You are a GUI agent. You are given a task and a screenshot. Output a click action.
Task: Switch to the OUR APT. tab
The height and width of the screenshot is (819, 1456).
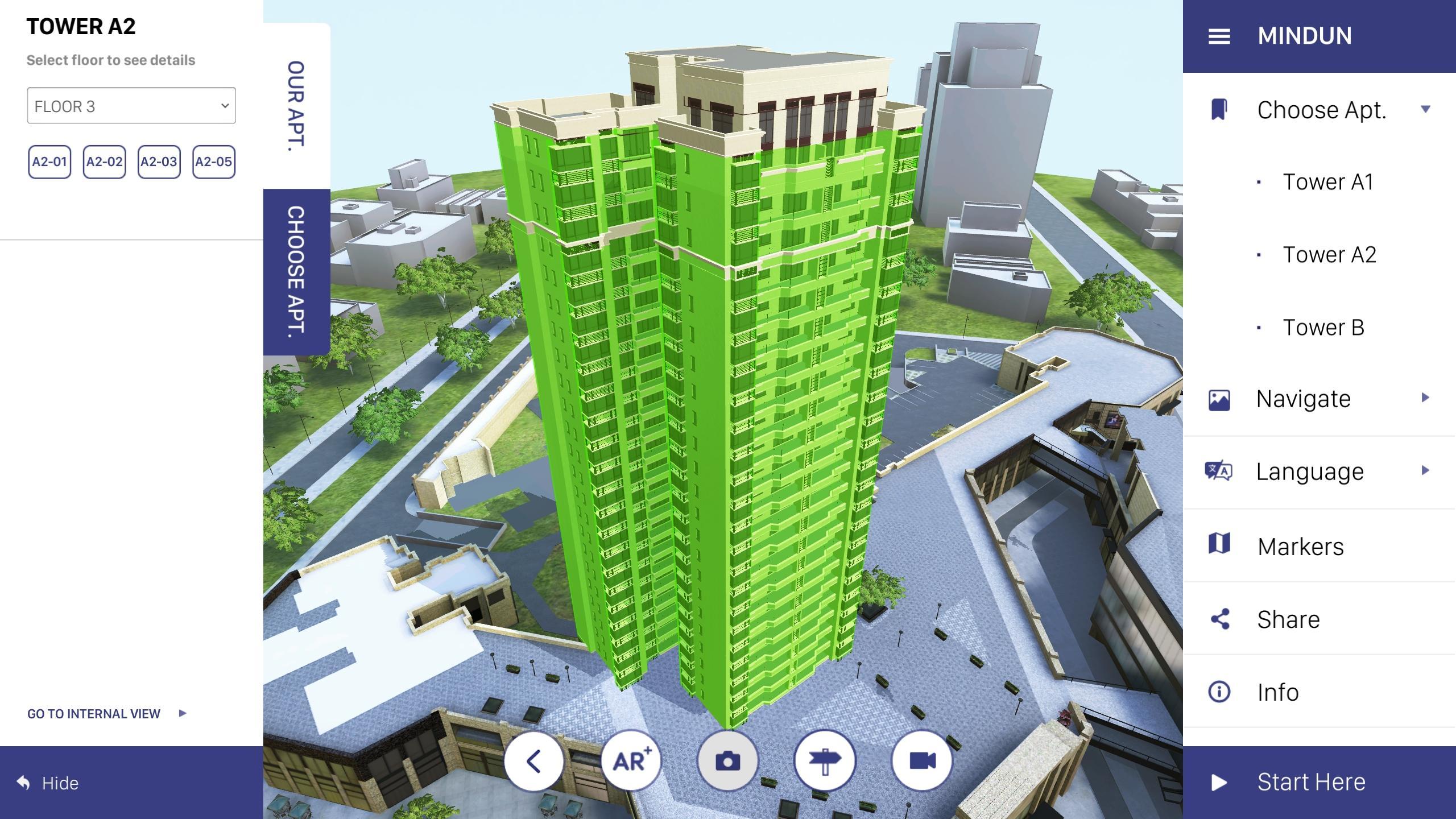click(x=296, y=106)
